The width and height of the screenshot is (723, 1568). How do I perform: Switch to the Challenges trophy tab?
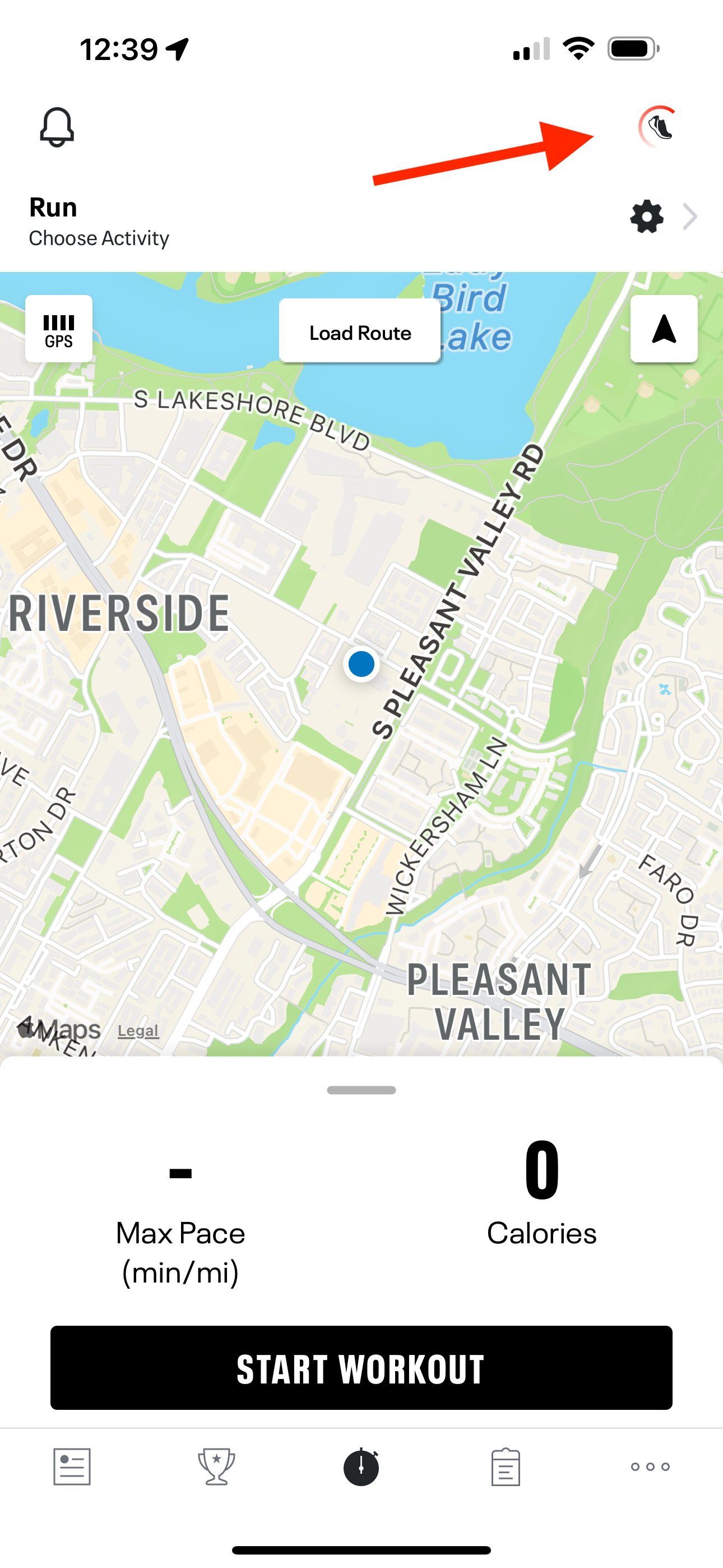click(217, 1467)
